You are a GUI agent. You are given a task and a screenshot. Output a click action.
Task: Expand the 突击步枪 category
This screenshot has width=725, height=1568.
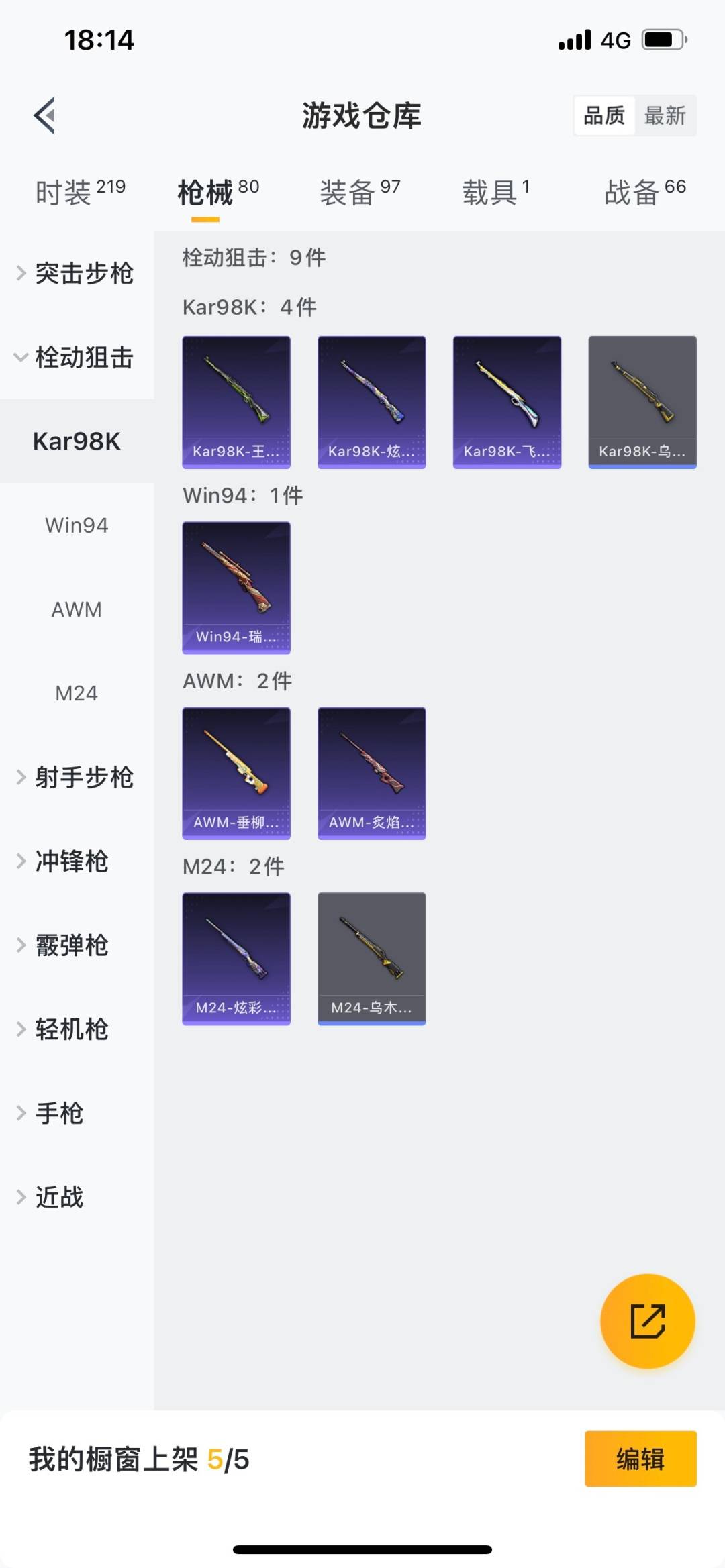77,274
